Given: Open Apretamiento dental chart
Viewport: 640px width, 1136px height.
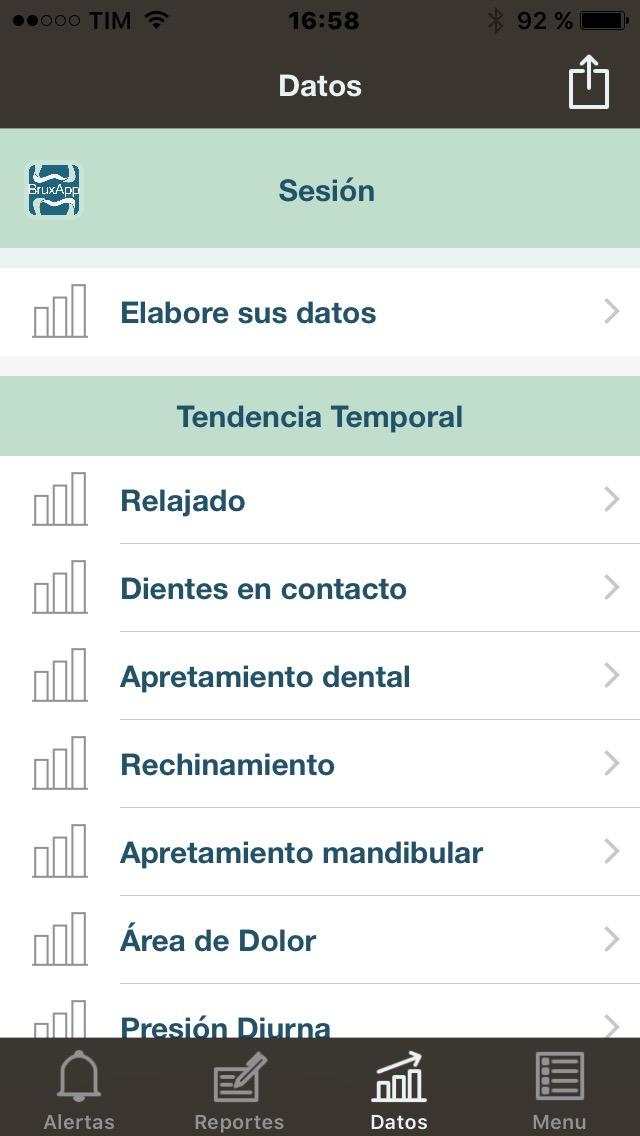Looking at the screenshot, I should [x=320, y=676].
